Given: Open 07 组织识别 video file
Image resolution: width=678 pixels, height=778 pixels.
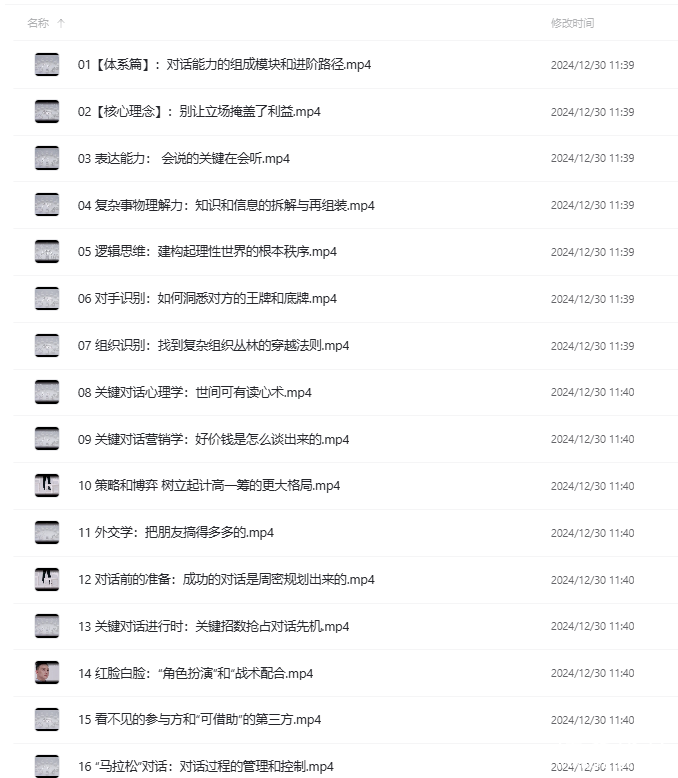Looking at the screenshot, I should [213, 346].
